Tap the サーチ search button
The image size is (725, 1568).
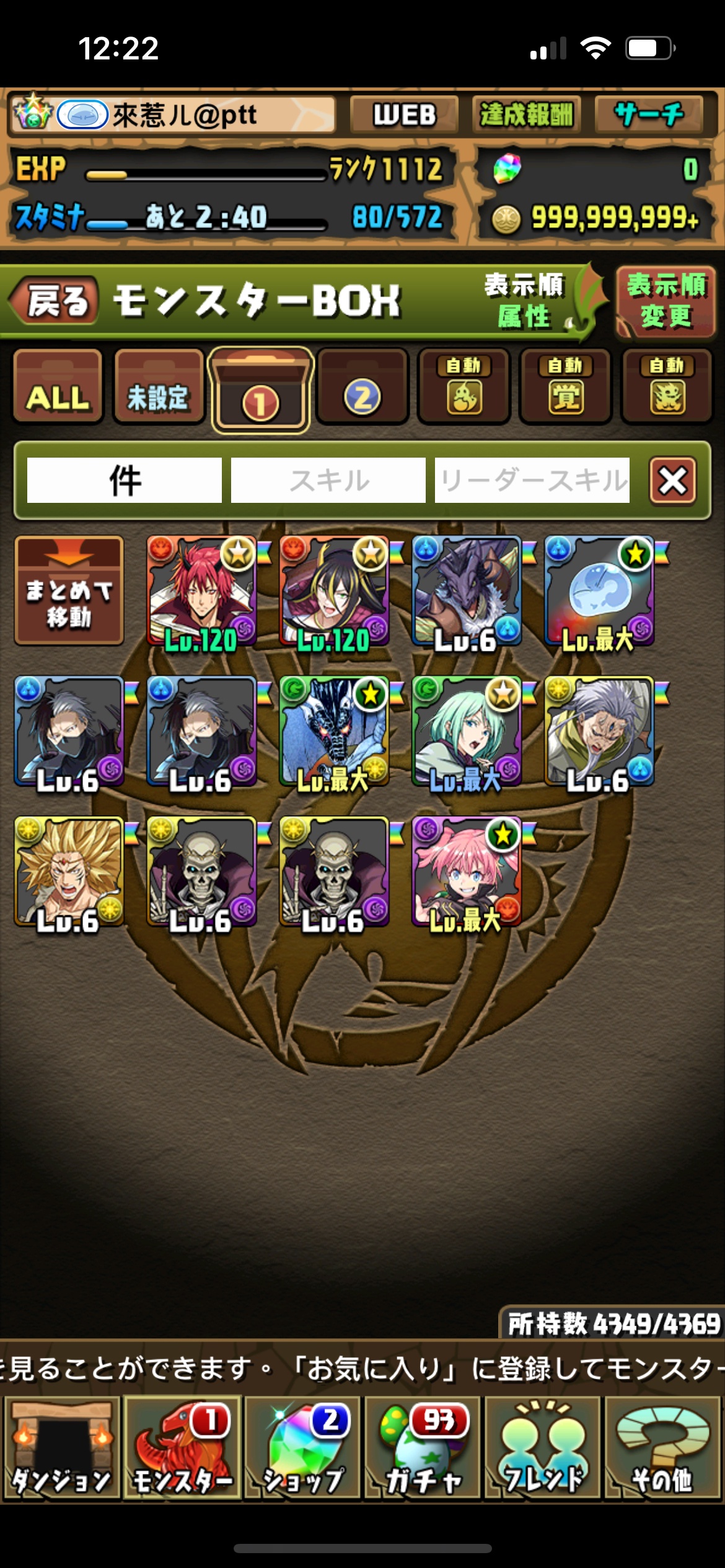click(649, 115)
